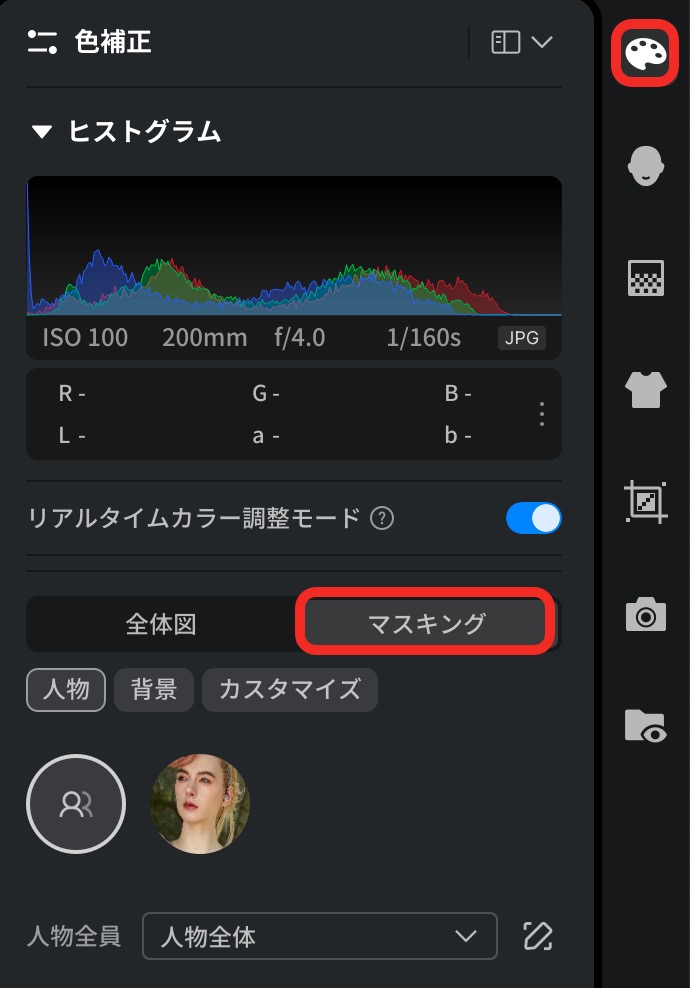Select the カスタマイズ chip
This screenshot has width=690, height=988.
[289, 689]
